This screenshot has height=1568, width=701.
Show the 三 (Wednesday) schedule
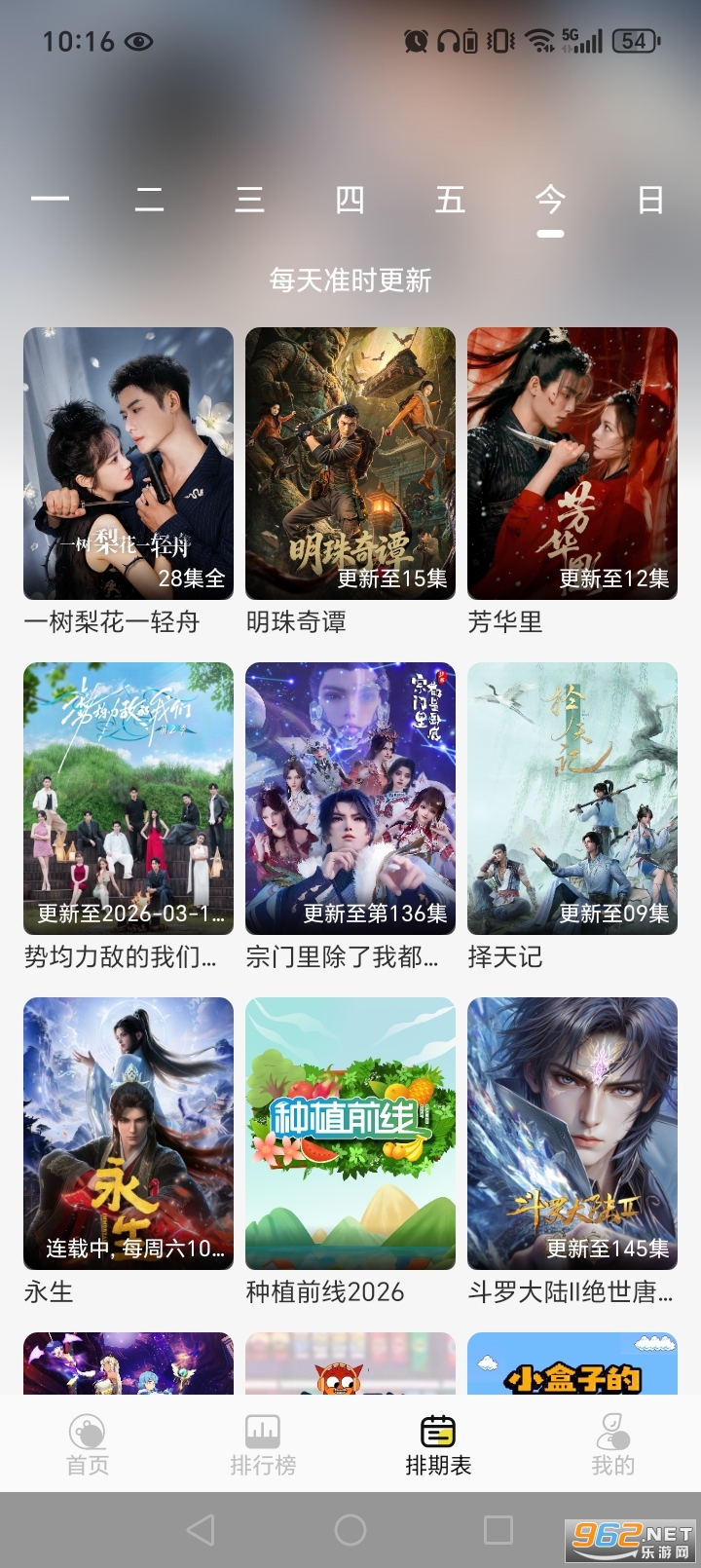pos(249,200)
